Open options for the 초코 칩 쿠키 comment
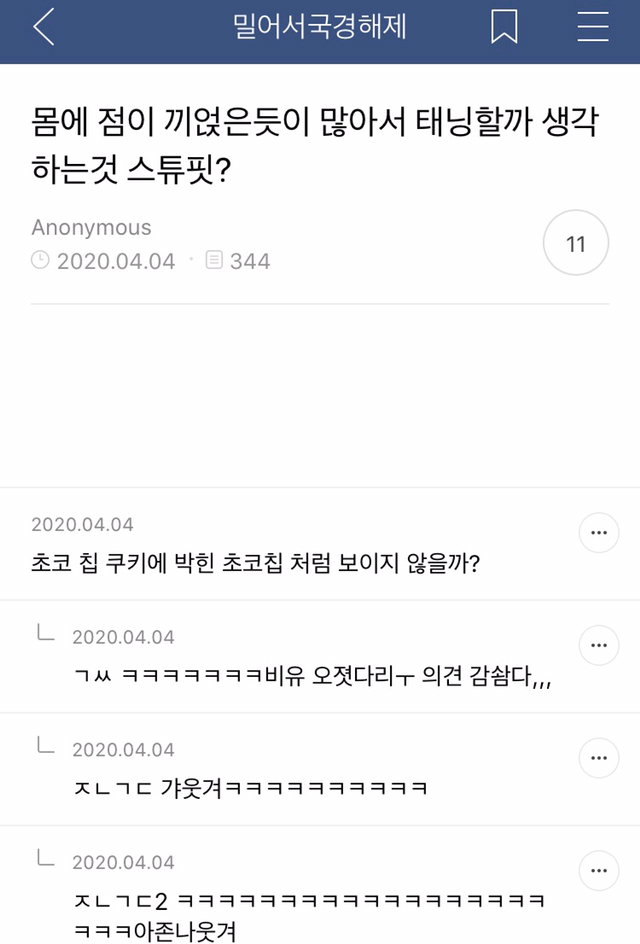The image size is (640, 944). tap(599, 533)
